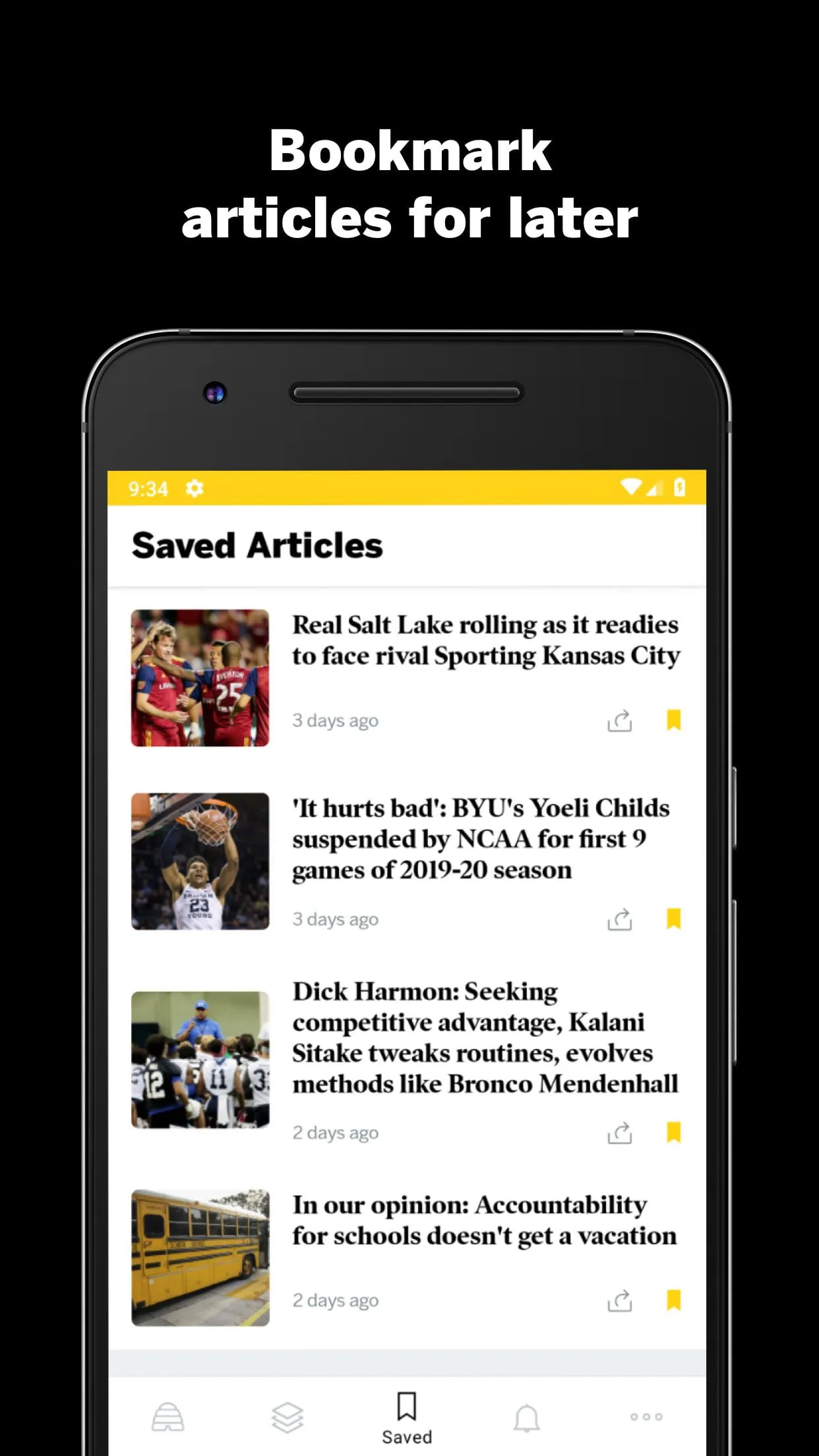Toggle bookmark on the school bus article
Viewport: 819px width, 1456px height.
(x=674, y=1300)
